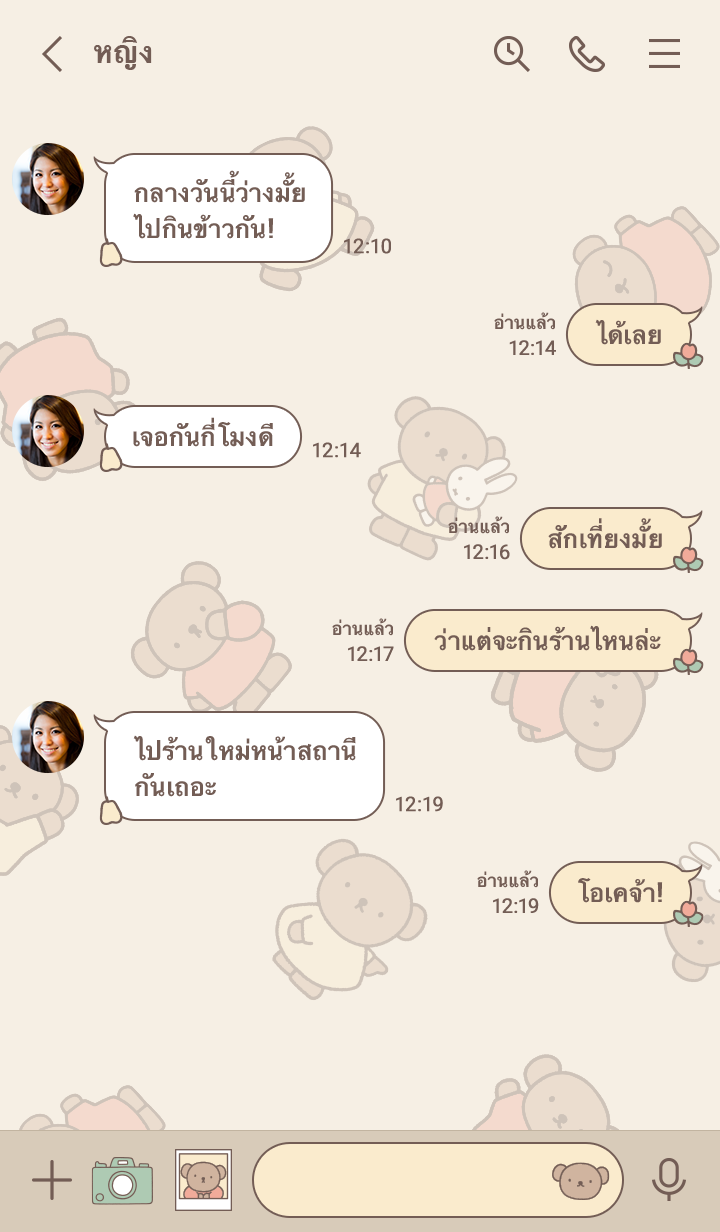Record a voice message with the microphone
The image size is (720, 1232).
point(668,1181)
